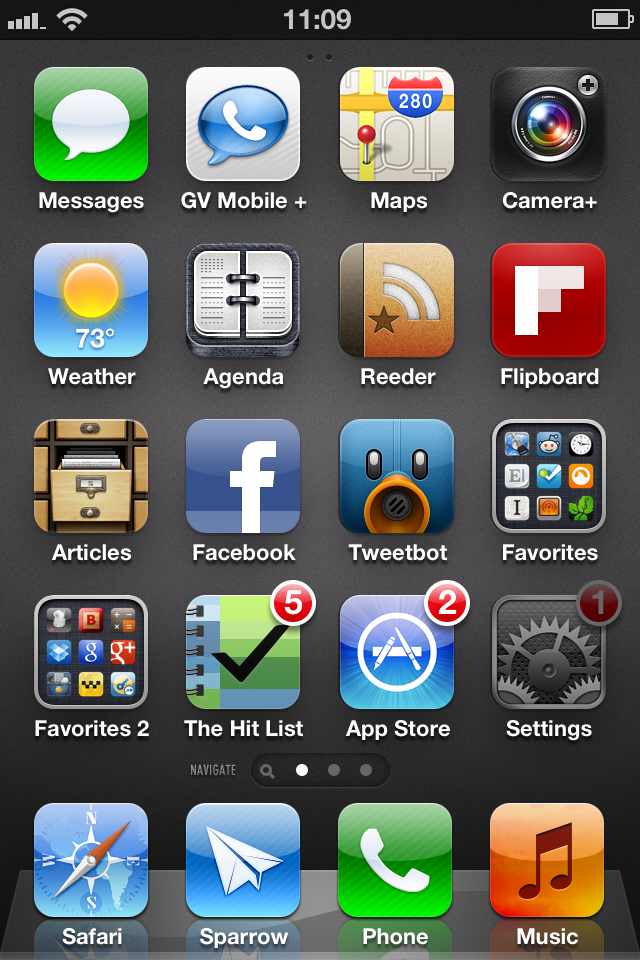Open Tweetbot

[397, 476]
